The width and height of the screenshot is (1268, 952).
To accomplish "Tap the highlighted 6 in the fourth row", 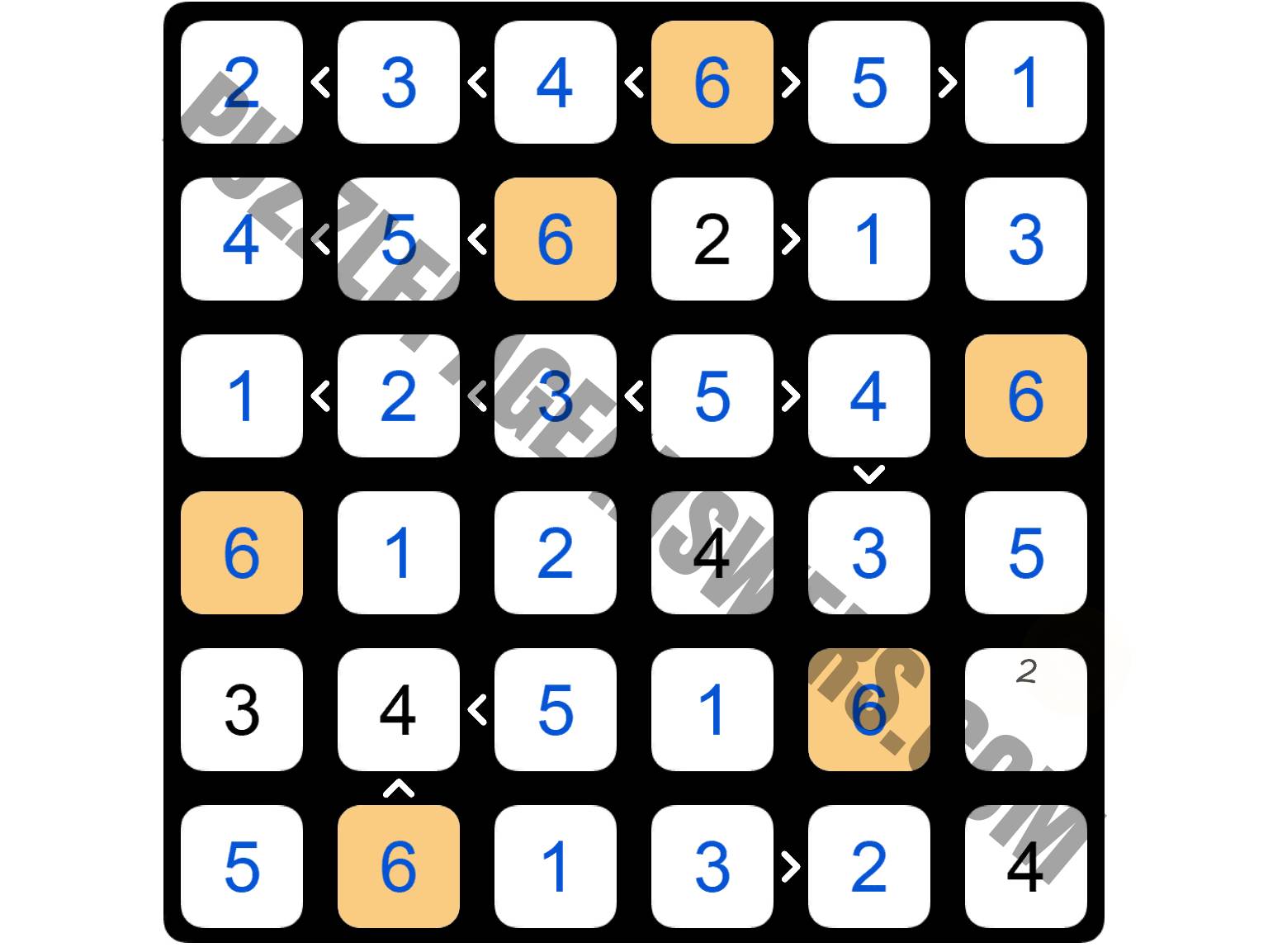I will pyautogui.click(x=241, y=552).
